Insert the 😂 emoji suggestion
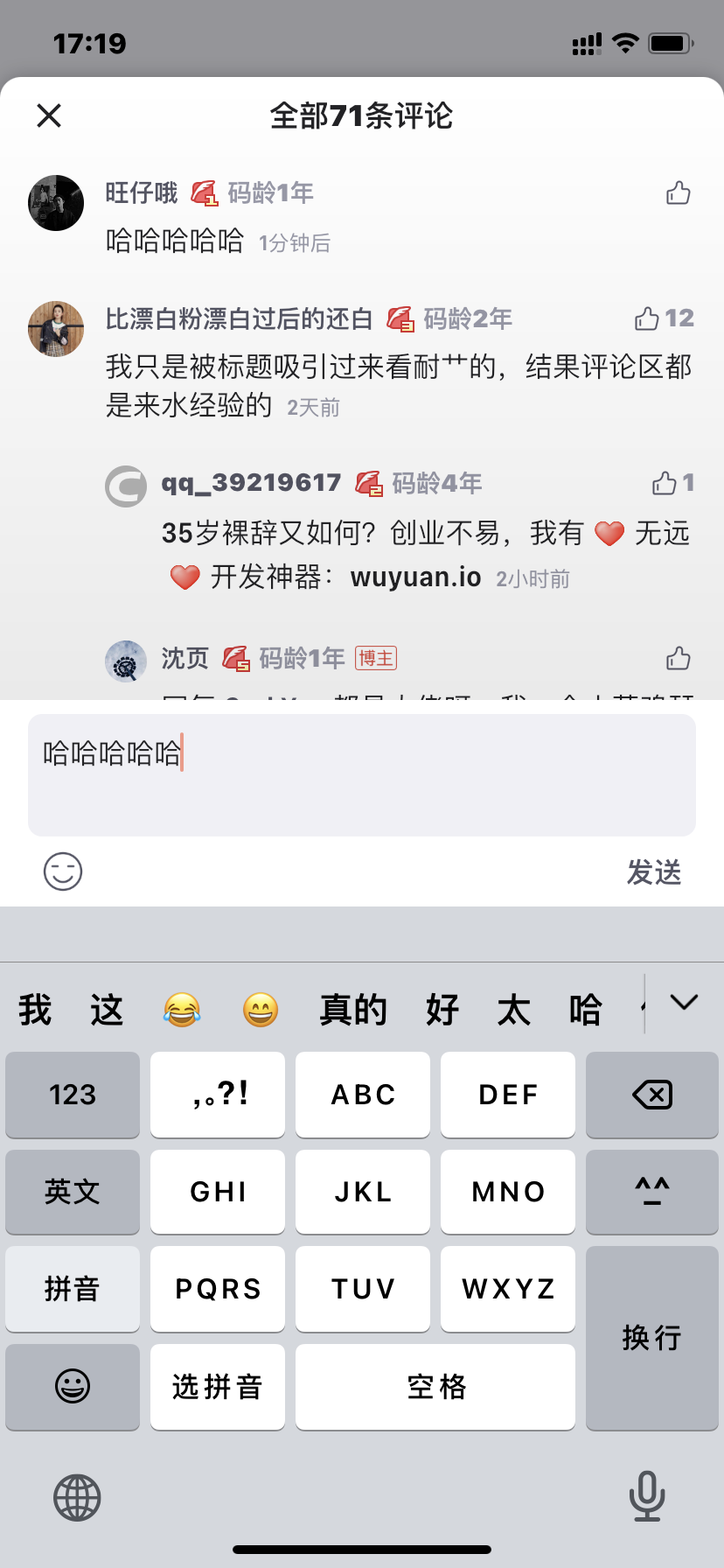This screenshot has width=724, height=1568. (182, 1010)
